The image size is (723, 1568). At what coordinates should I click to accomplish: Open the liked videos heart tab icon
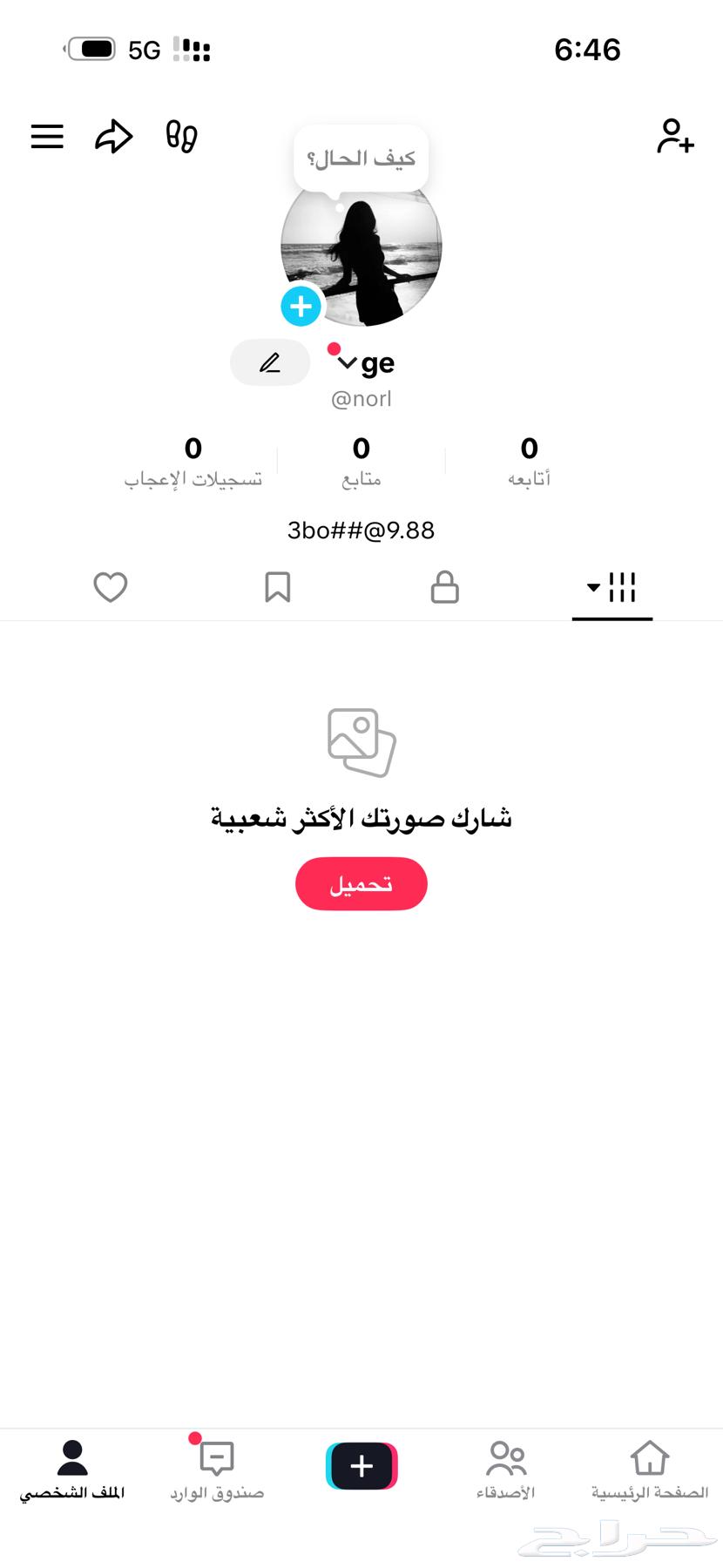(x=110, y=588)
